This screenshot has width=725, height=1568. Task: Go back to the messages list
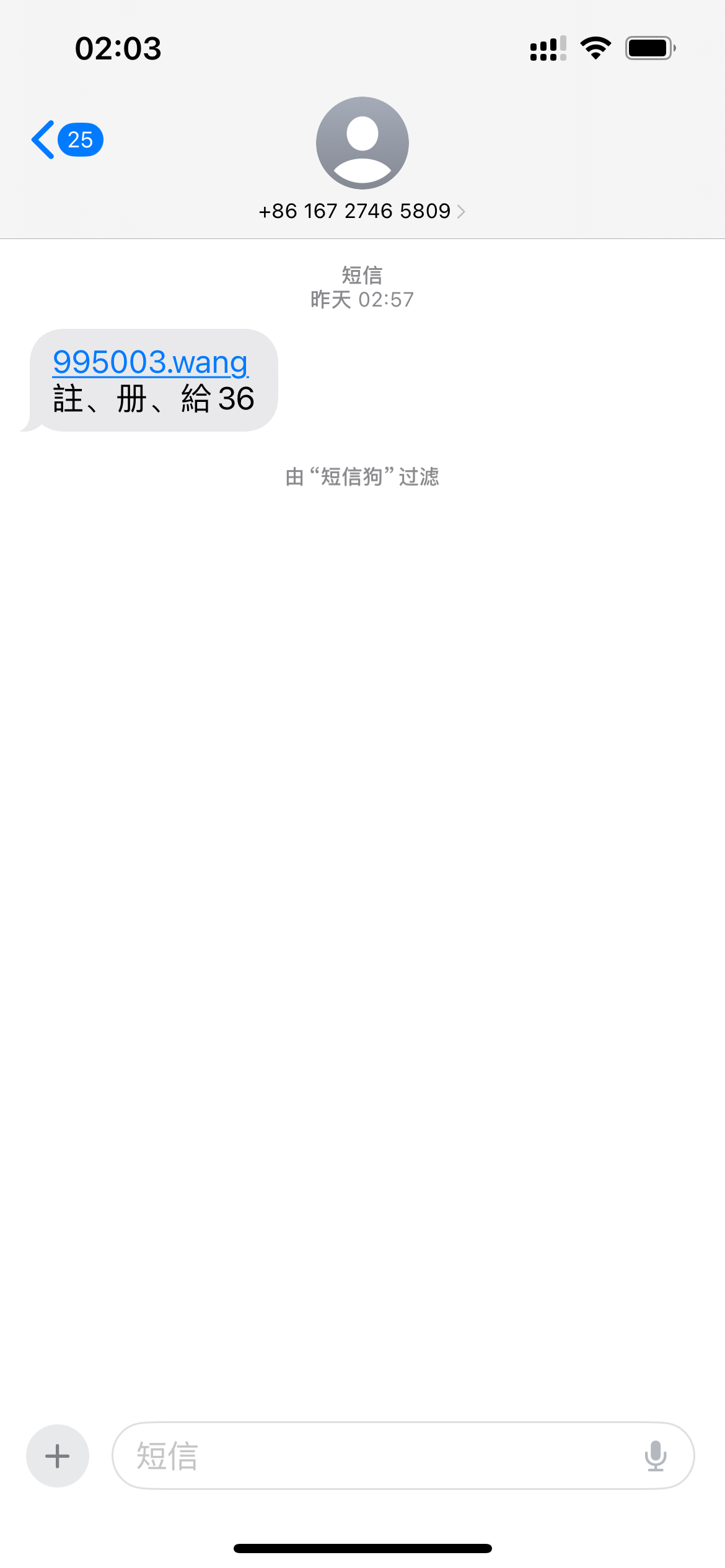click(65, 140)
